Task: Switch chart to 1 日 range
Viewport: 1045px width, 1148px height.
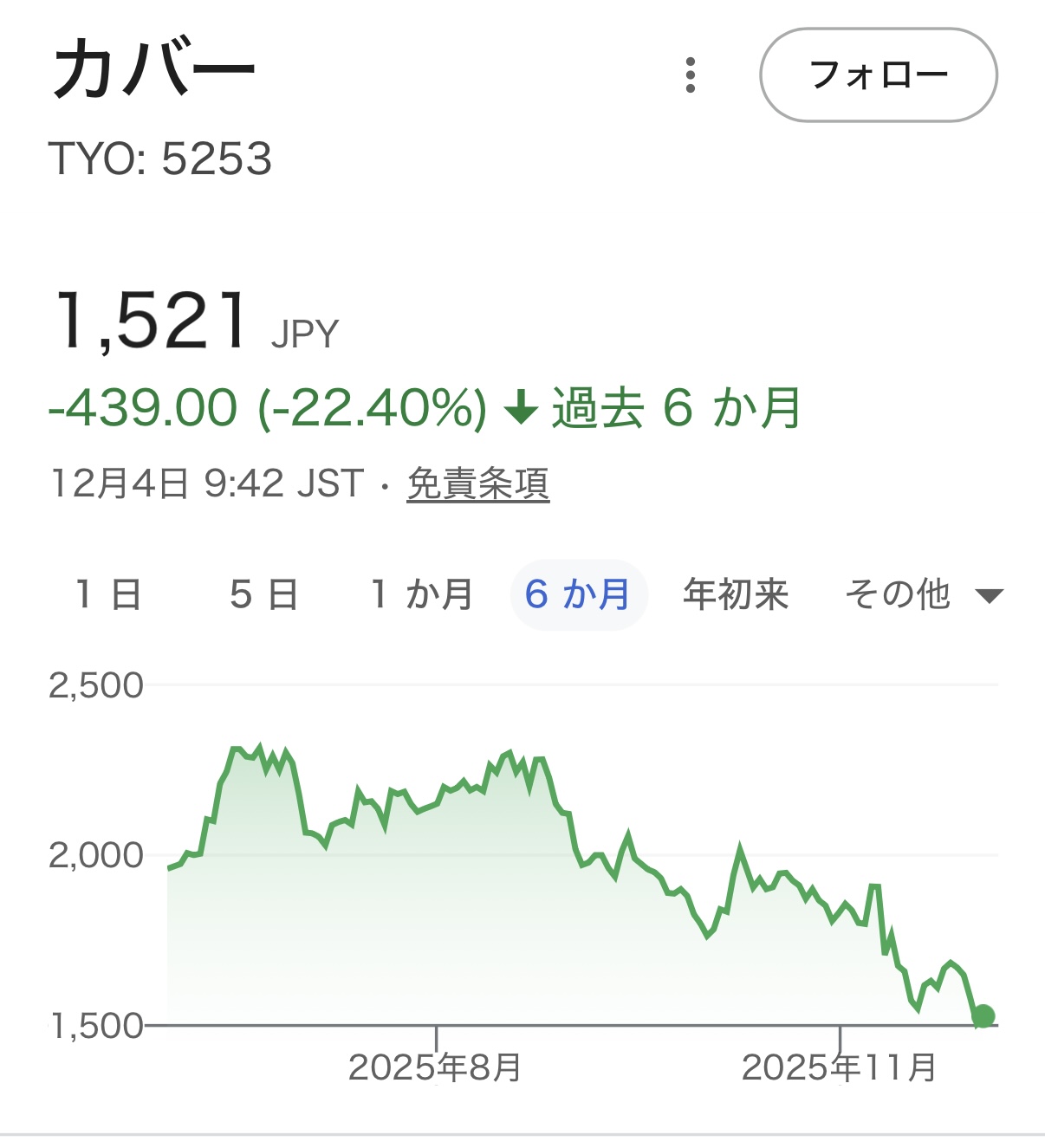Action: [x=108, y=594]
